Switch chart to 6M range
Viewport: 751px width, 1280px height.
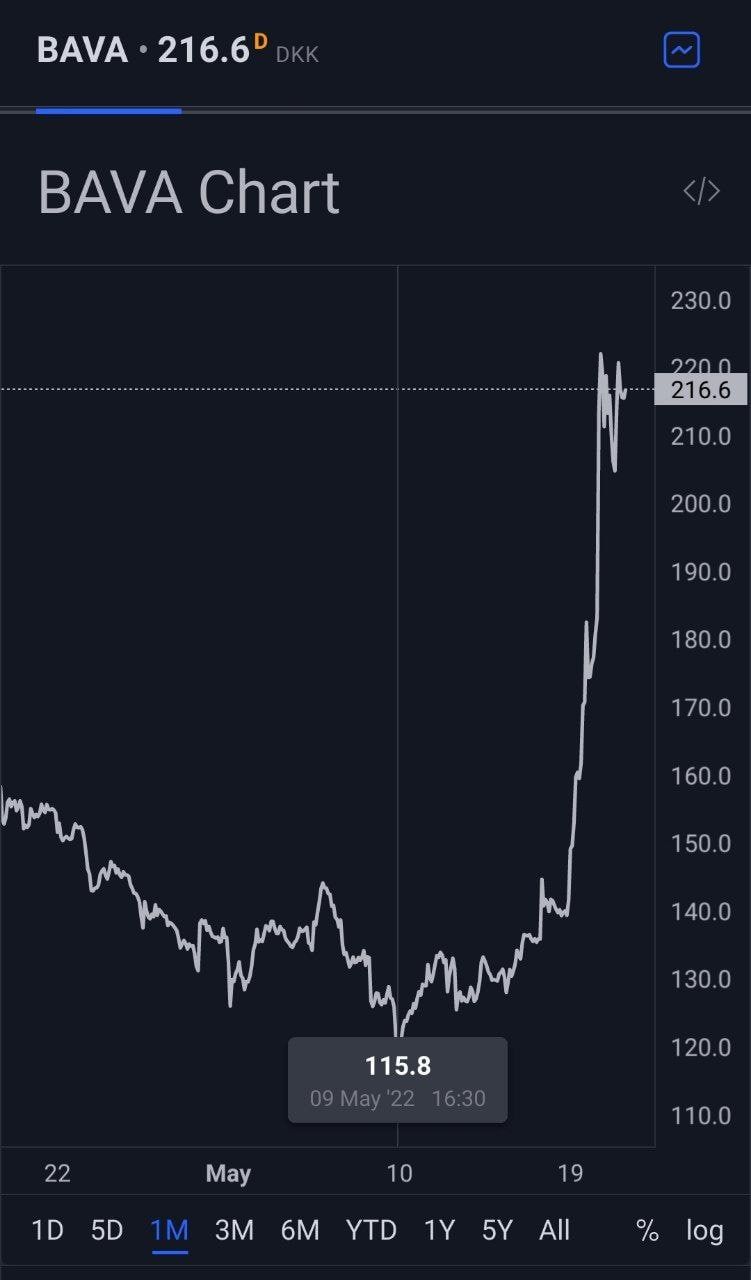pos(300,1230)
